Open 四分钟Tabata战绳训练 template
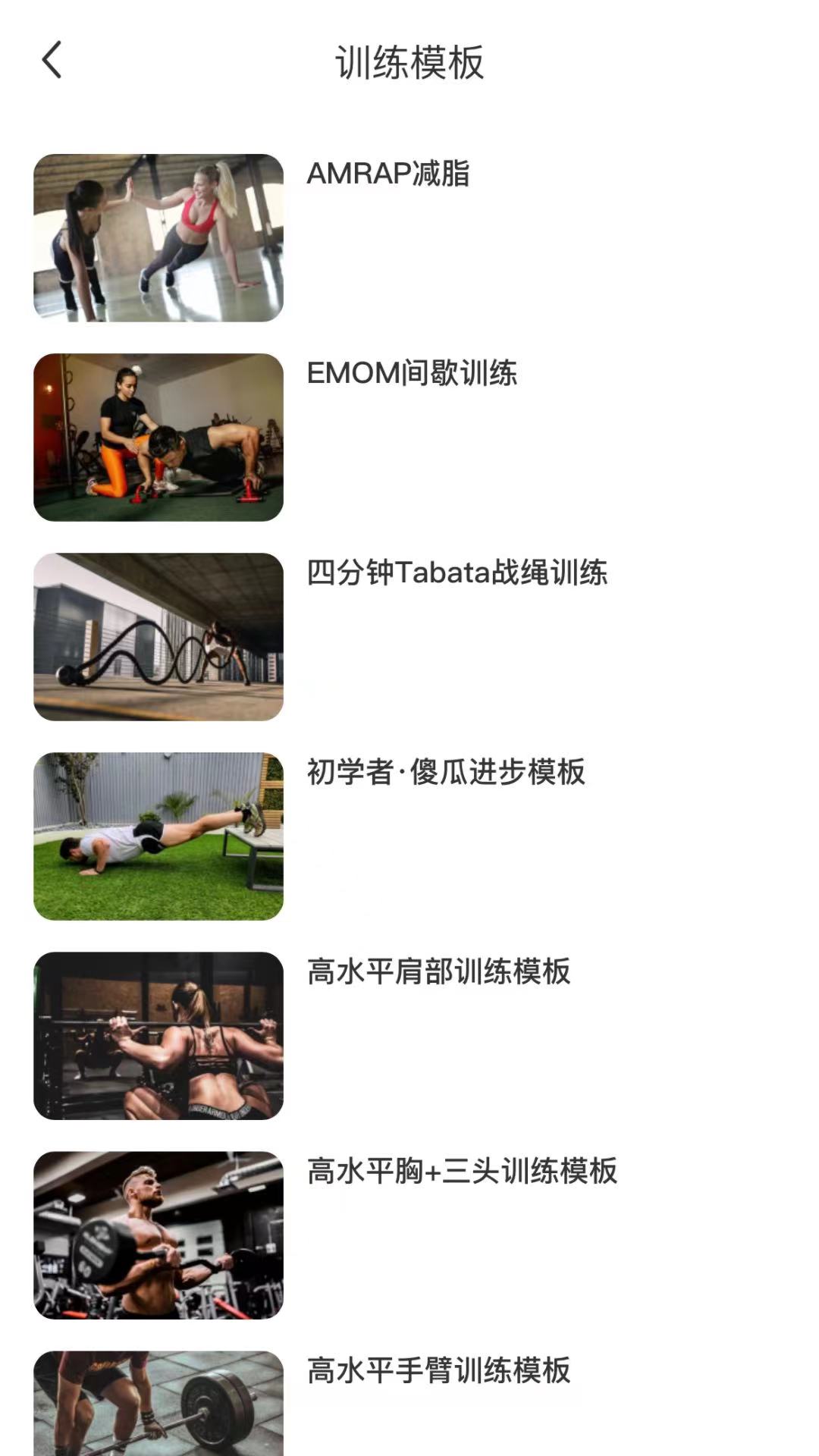 [x=459, y=574]
